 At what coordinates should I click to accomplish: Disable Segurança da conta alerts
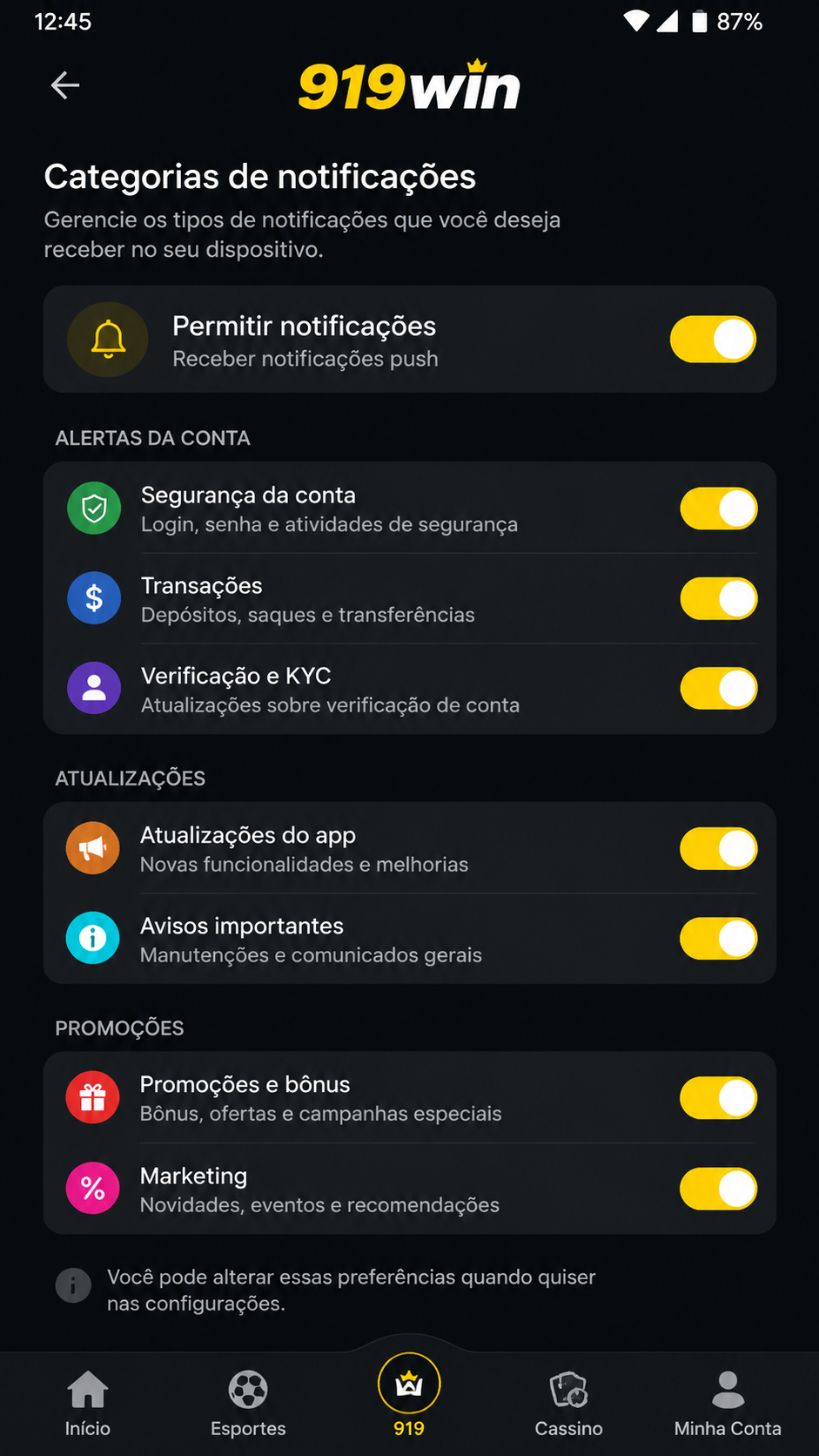click(x=719, y=509)
